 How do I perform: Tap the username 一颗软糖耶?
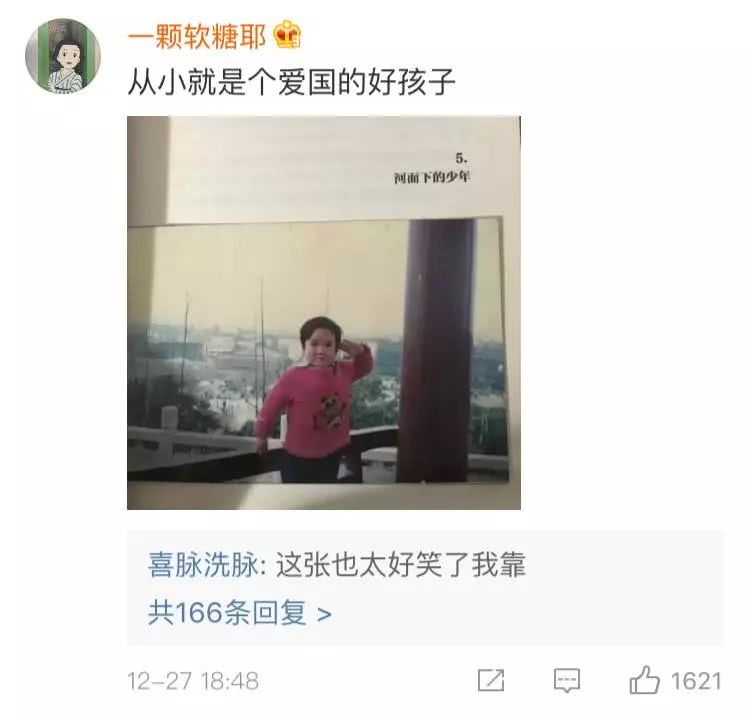pos(196,36)
